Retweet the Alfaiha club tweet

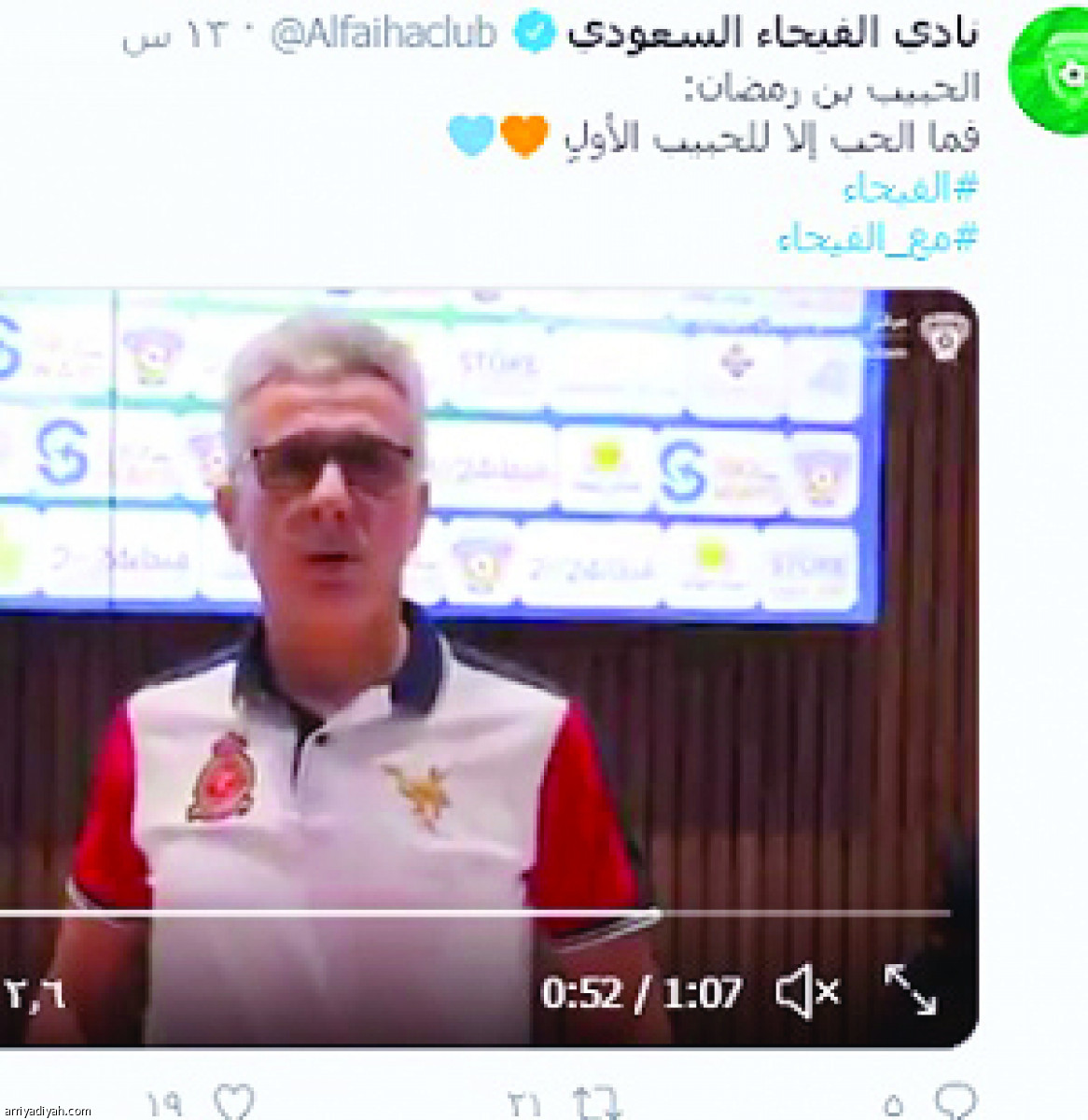click(597, 1103)
